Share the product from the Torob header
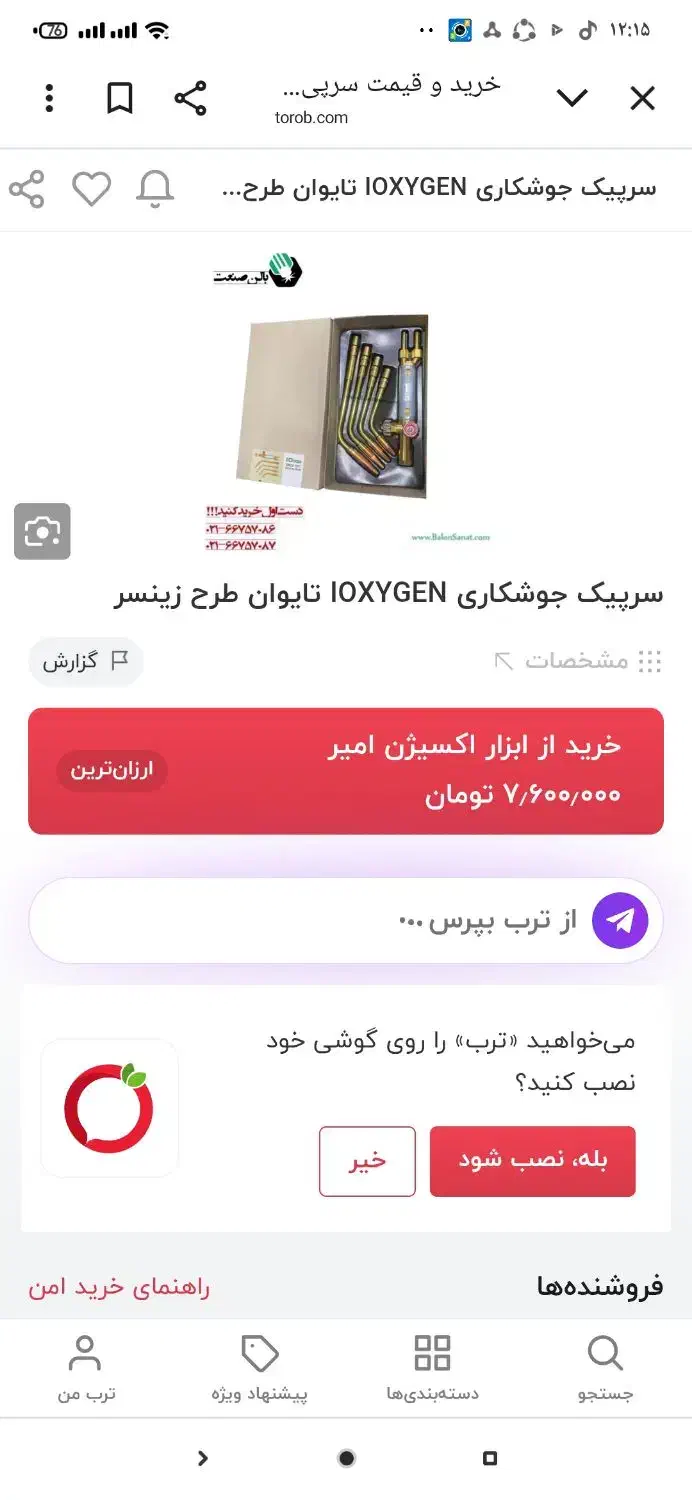692x1500 pixels. [x=27, y=189]
